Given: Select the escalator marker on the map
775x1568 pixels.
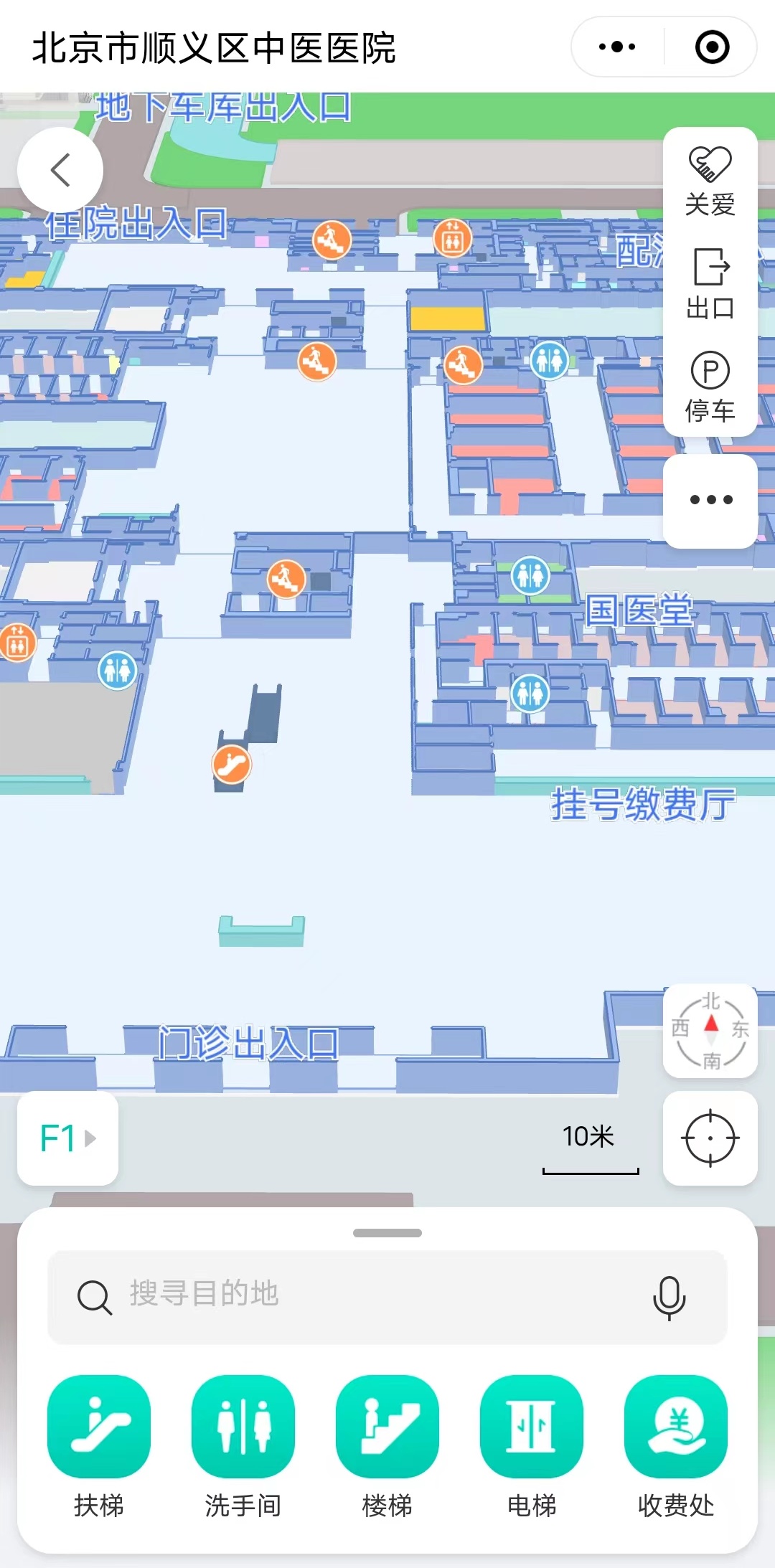Looking at the screenshot, I should click(x=232, y=765).
